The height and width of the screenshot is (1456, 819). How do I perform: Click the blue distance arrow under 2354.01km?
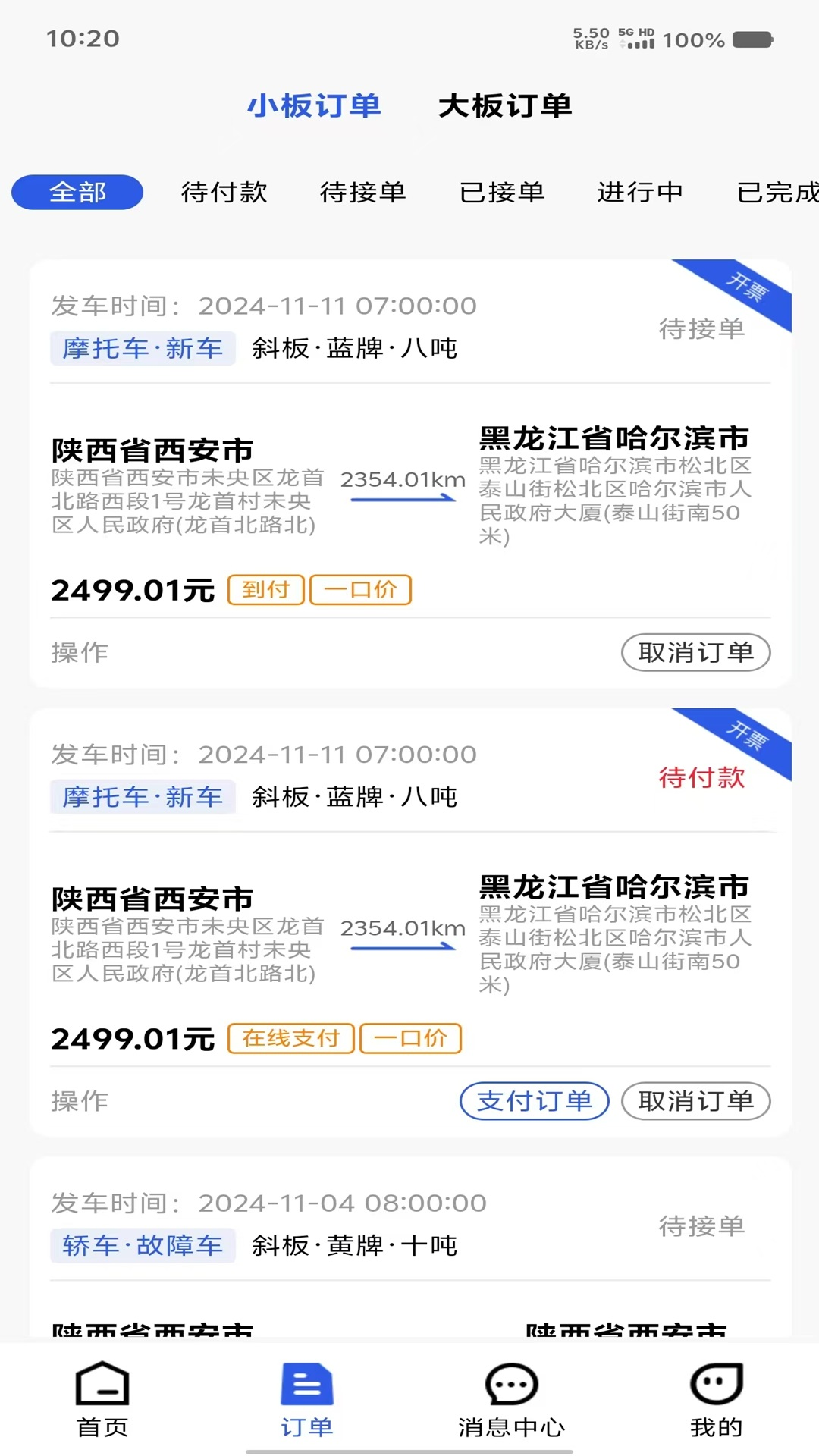[402, 499]
